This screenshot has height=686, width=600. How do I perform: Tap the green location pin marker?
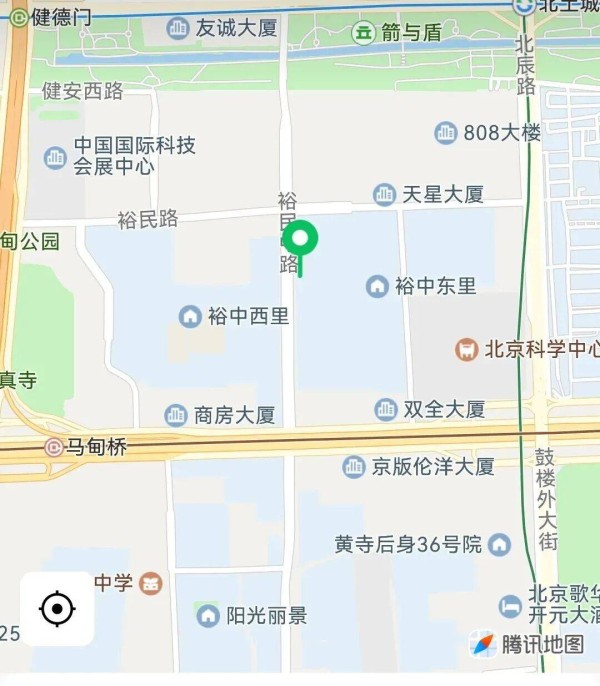[x=300, y=240]
